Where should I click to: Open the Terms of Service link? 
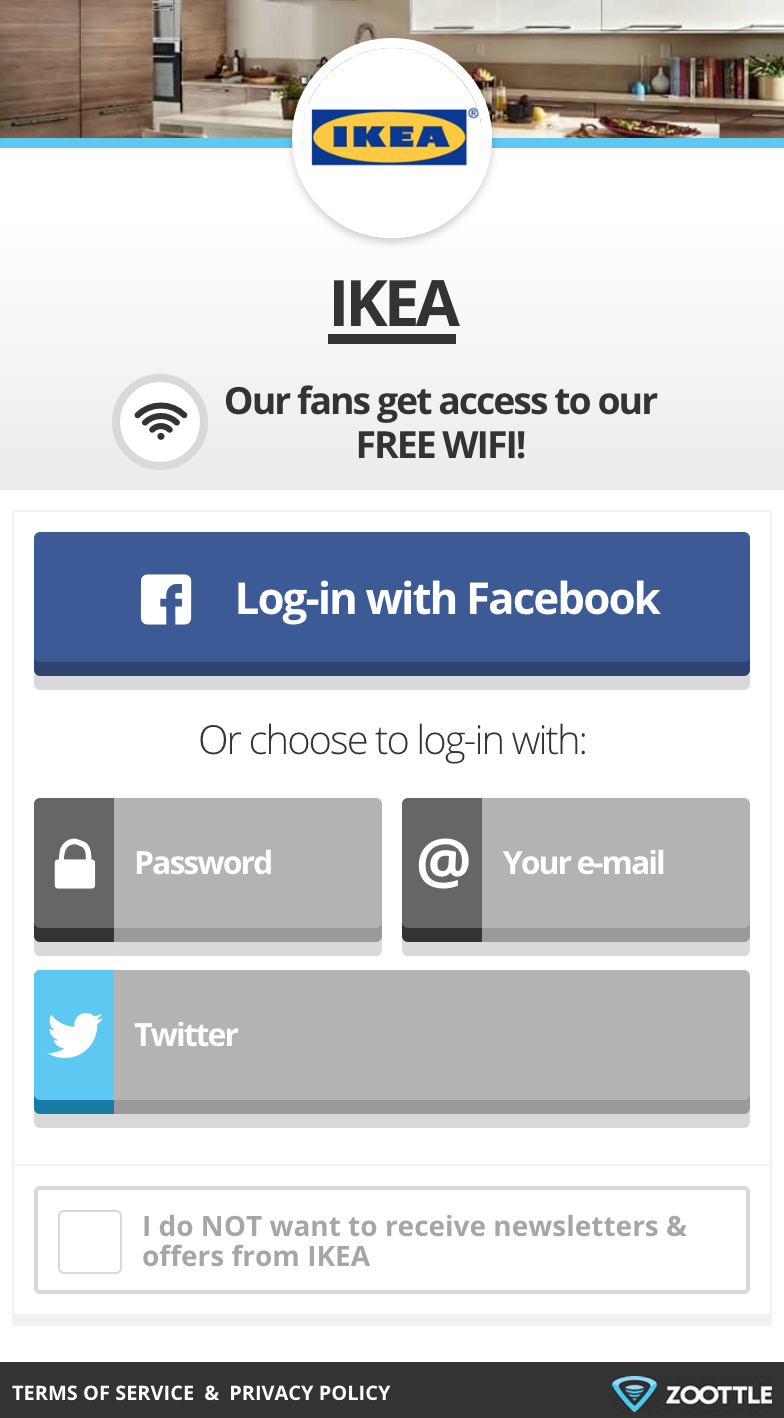pos(103,1393)
